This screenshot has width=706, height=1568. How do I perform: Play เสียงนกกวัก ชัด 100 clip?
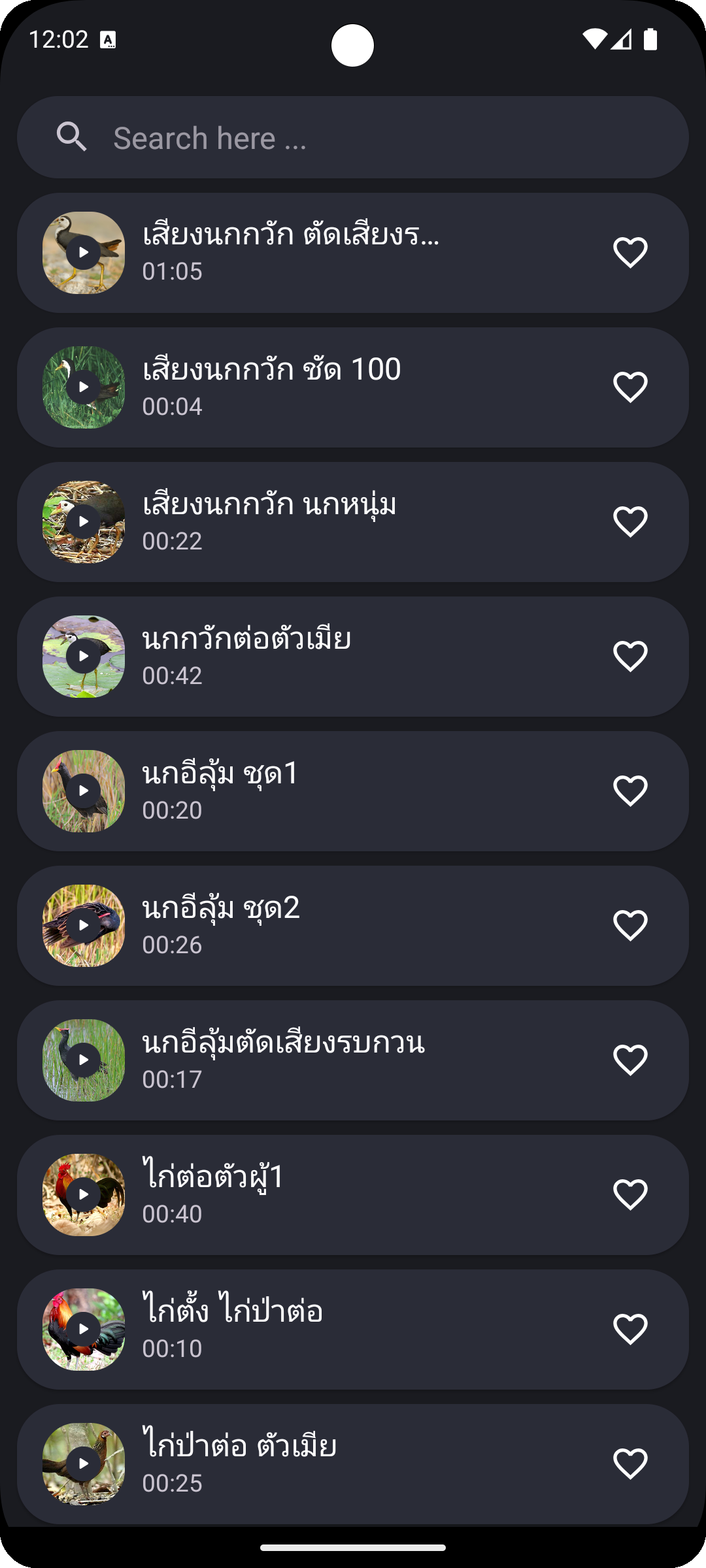coord(84,387)
